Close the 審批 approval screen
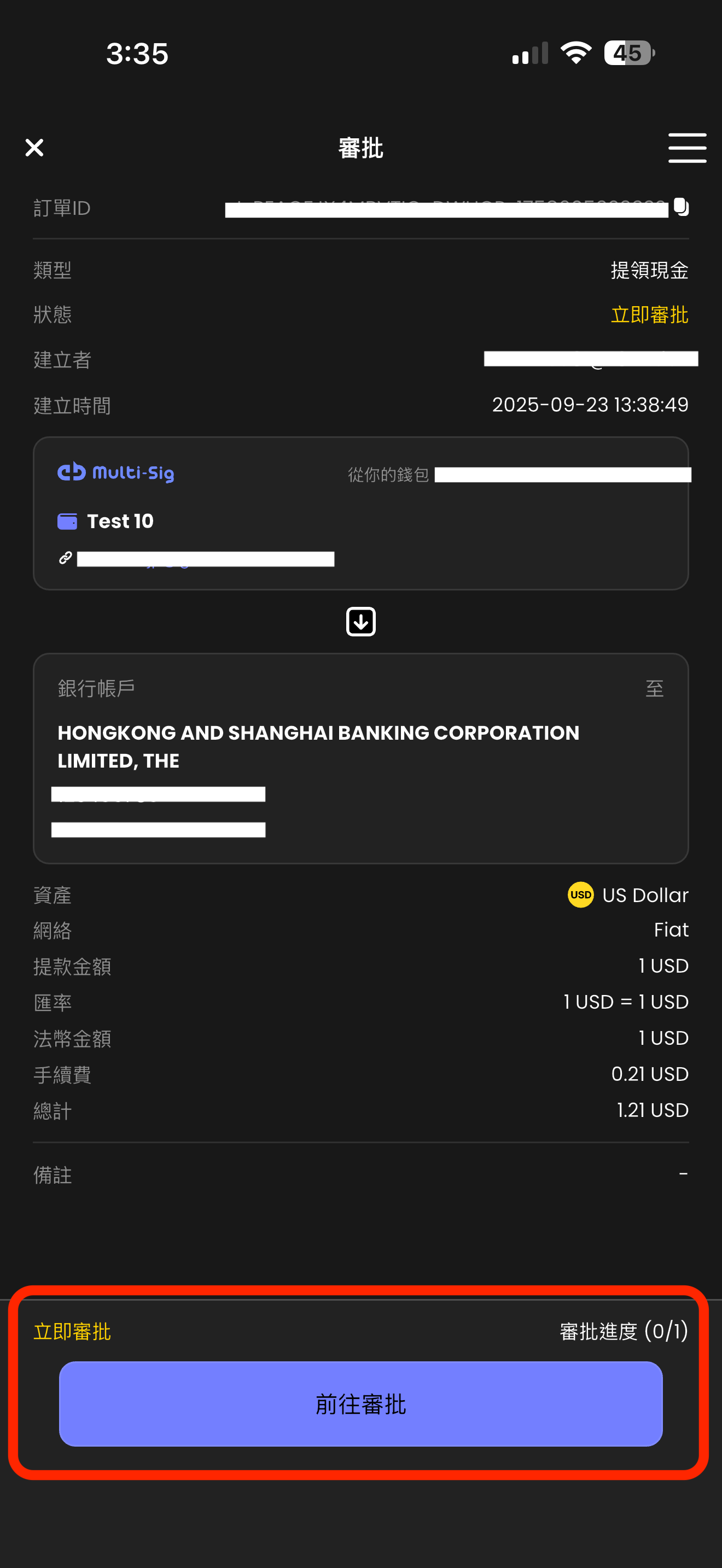 click(34, 147)
